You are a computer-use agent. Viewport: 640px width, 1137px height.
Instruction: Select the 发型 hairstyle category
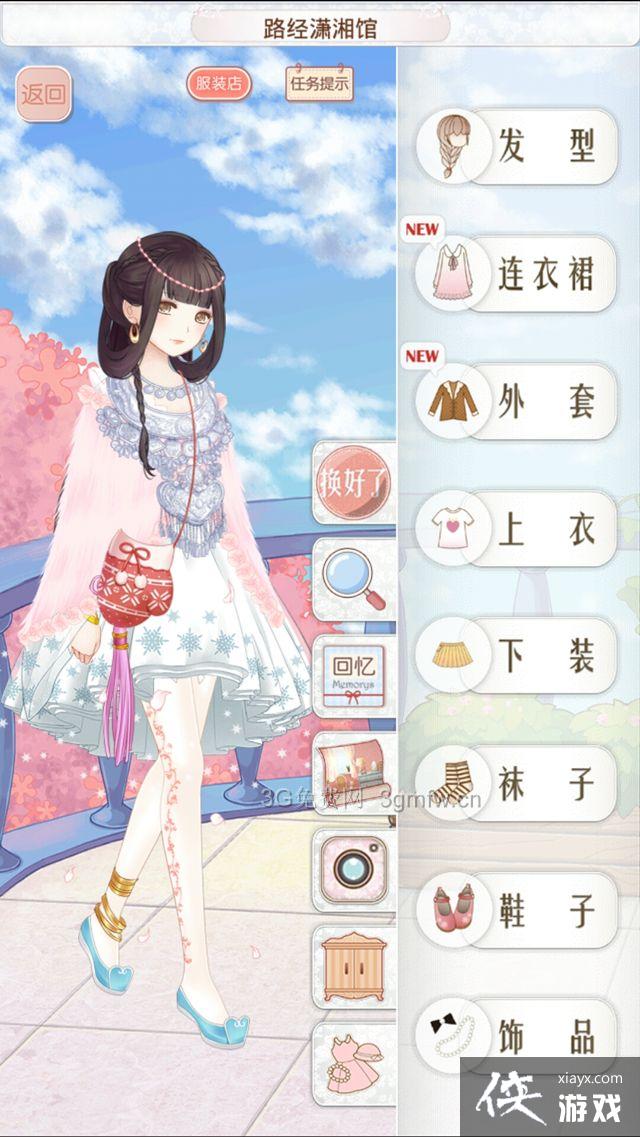coord(517,147)
